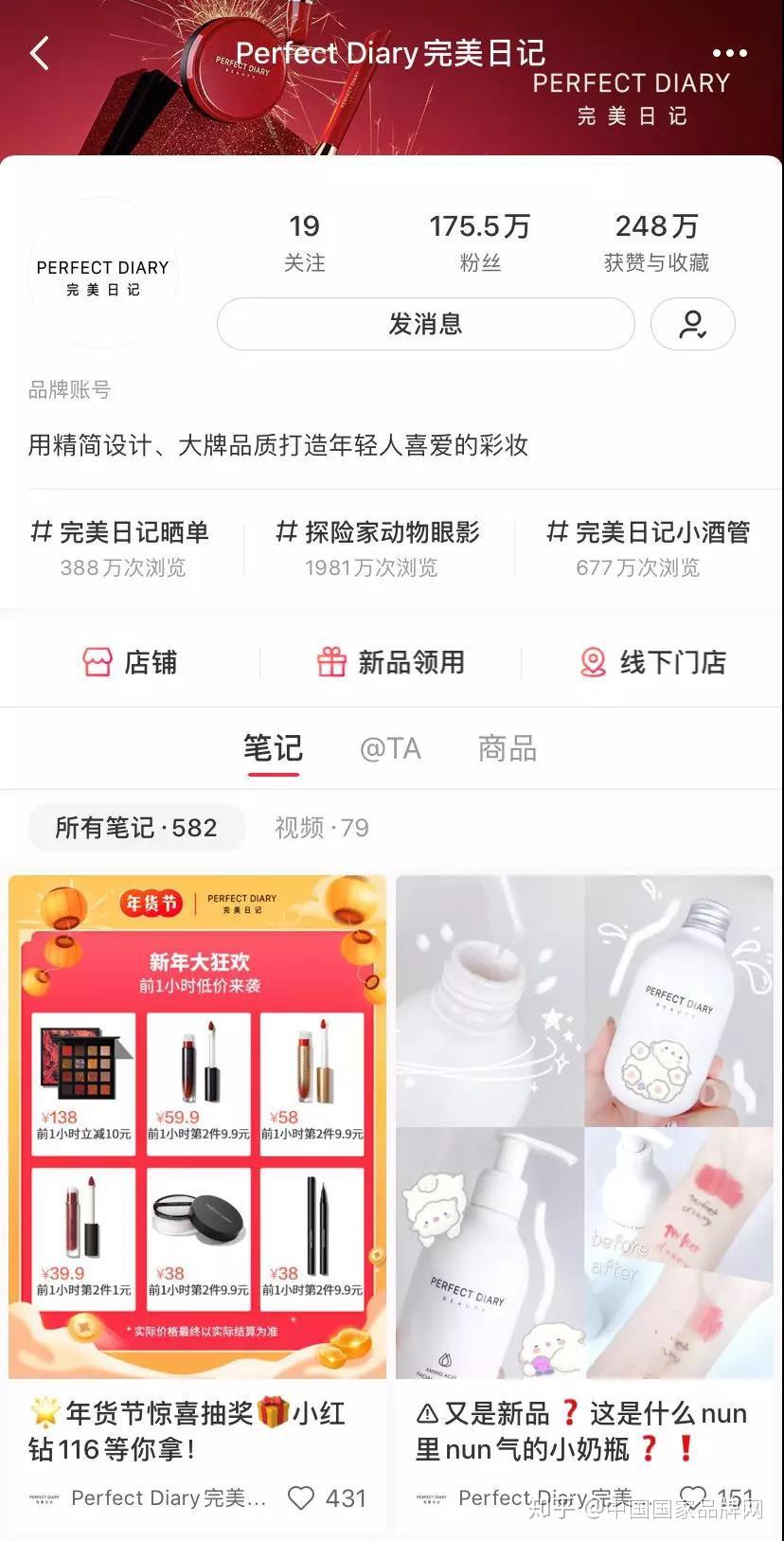Screen dimensions: 784x1541
Task: Tap the 发消息 message button
Action: (425, 324)
